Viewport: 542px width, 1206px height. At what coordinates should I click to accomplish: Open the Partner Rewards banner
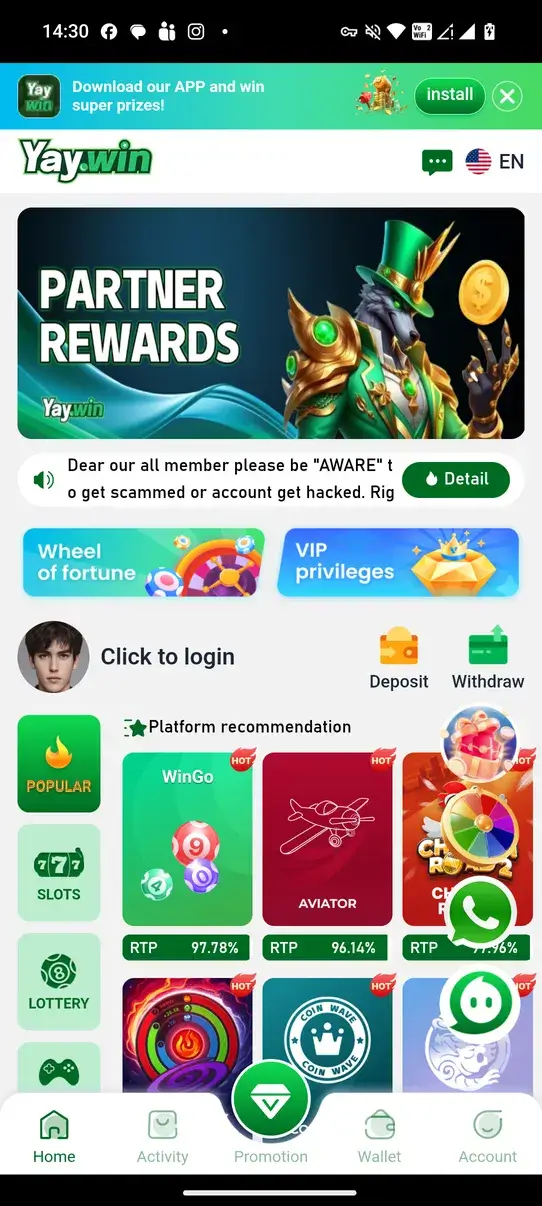(x=271, y=323)
